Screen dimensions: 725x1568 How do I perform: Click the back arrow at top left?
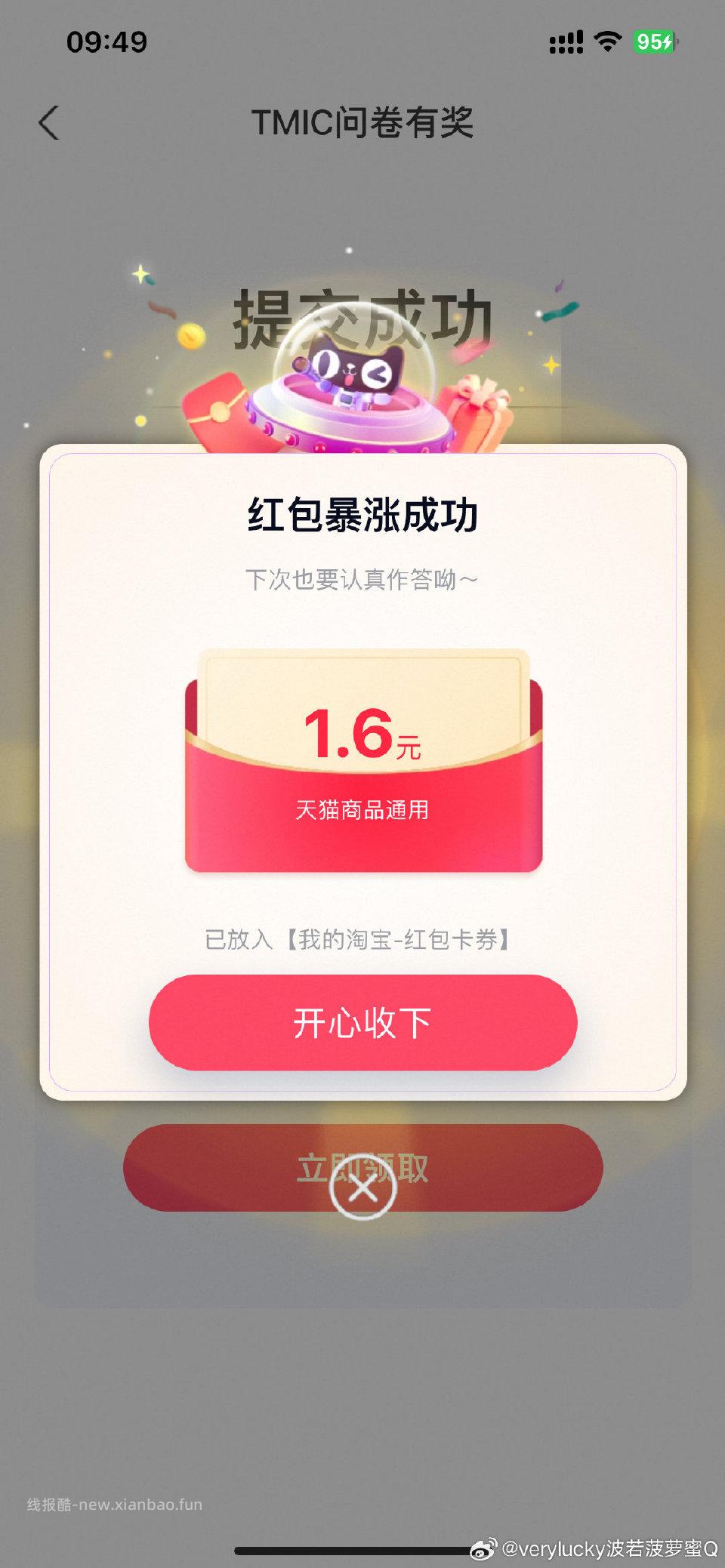tap(48, 123)
